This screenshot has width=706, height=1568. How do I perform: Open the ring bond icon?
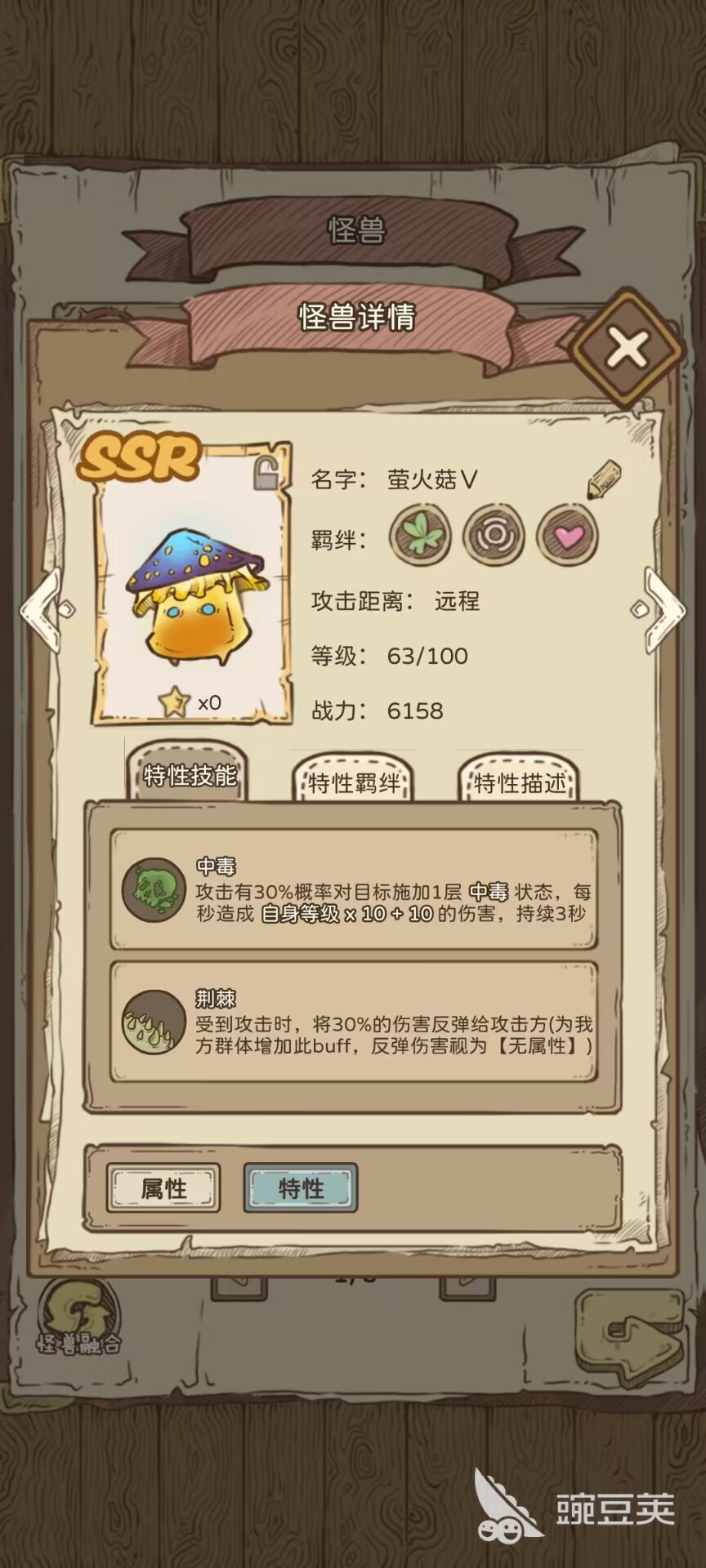click(493, 536)
